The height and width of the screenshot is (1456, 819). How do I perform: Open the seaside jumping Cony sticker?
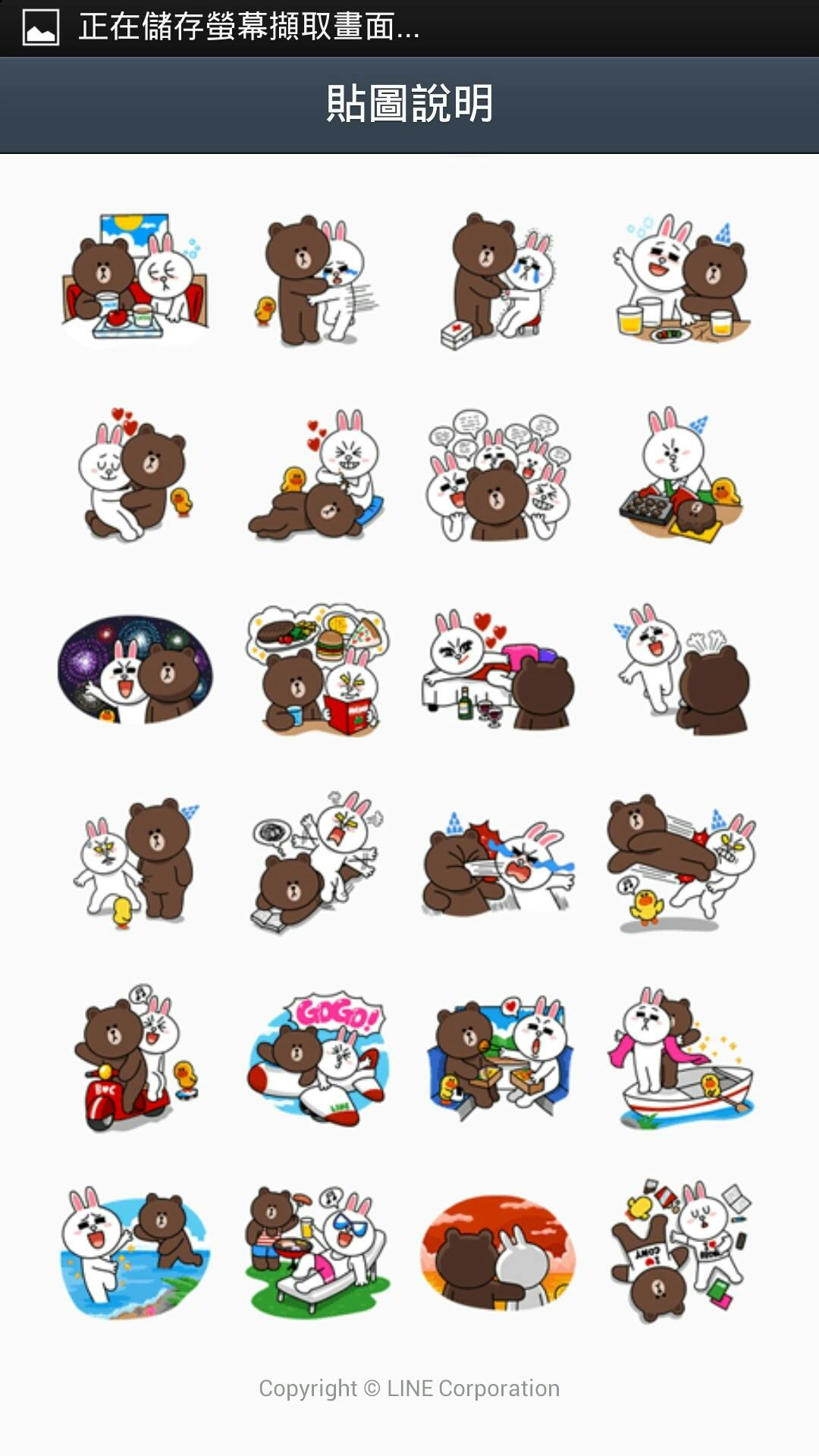click(x=135, y=1253)
